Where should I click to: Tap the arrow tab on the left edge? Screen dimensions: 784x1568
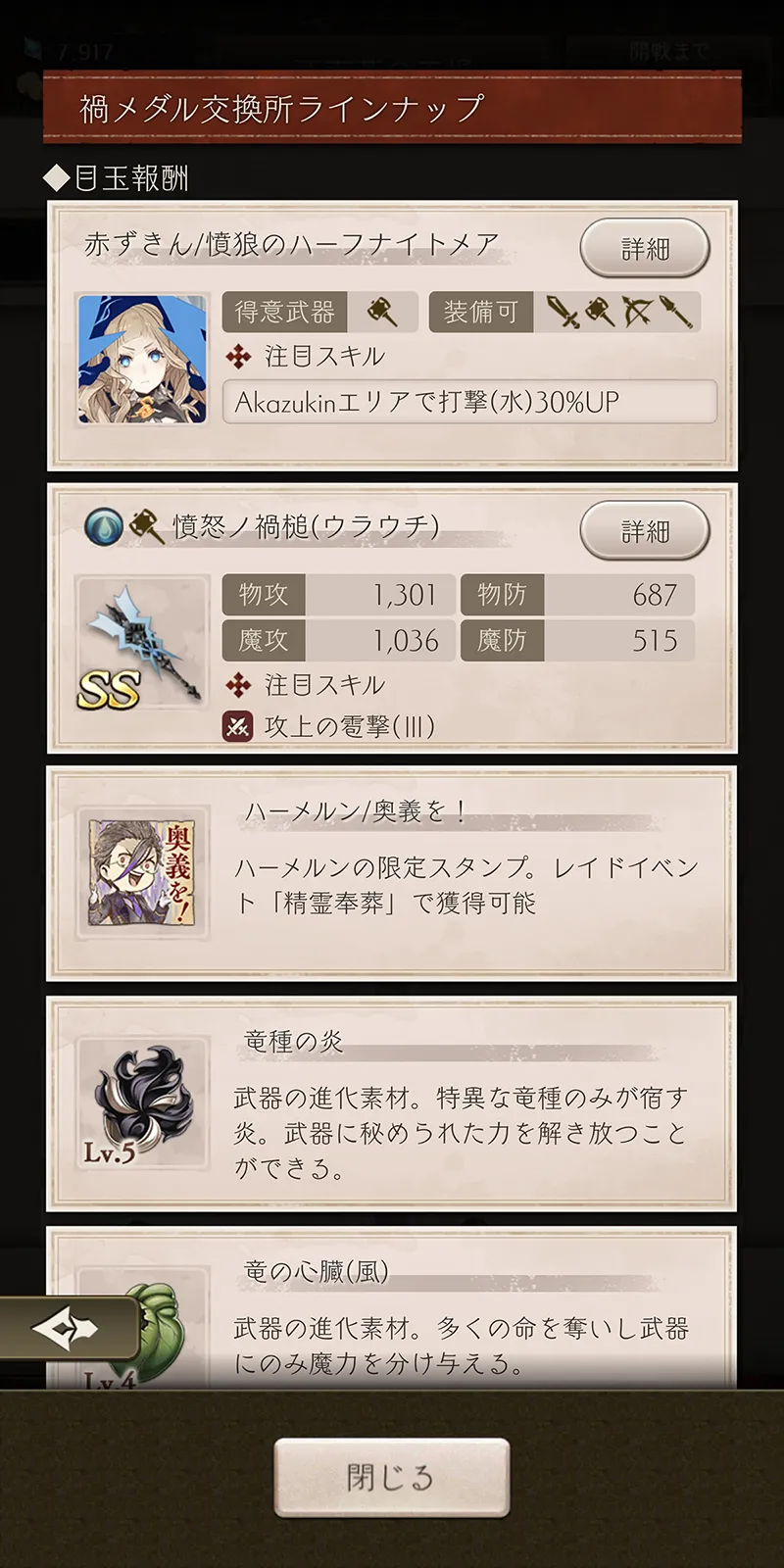[x=67, y=1329]
